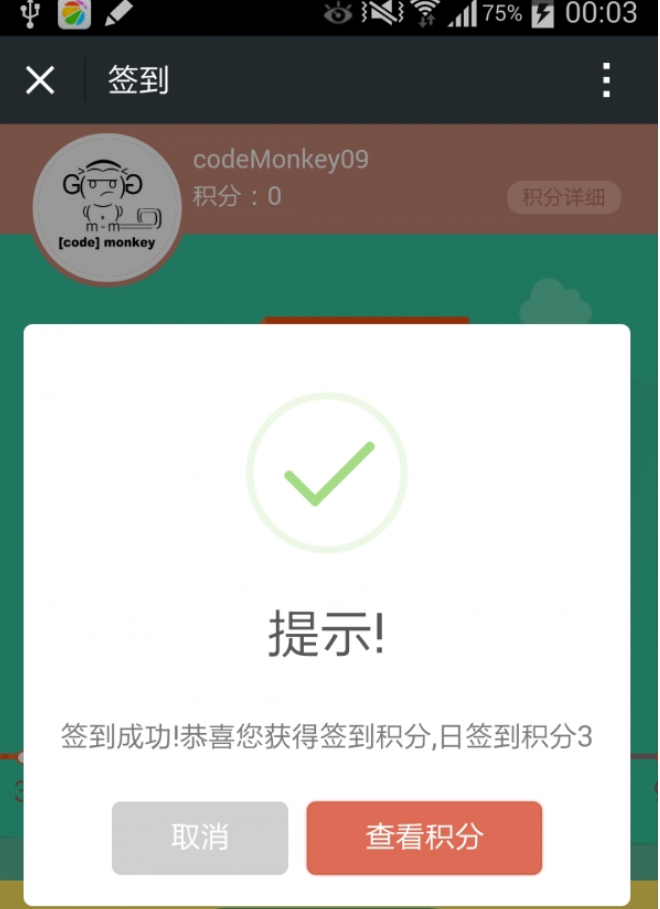Close the 签到 page

pyautogui.click(x=40, y=80)
